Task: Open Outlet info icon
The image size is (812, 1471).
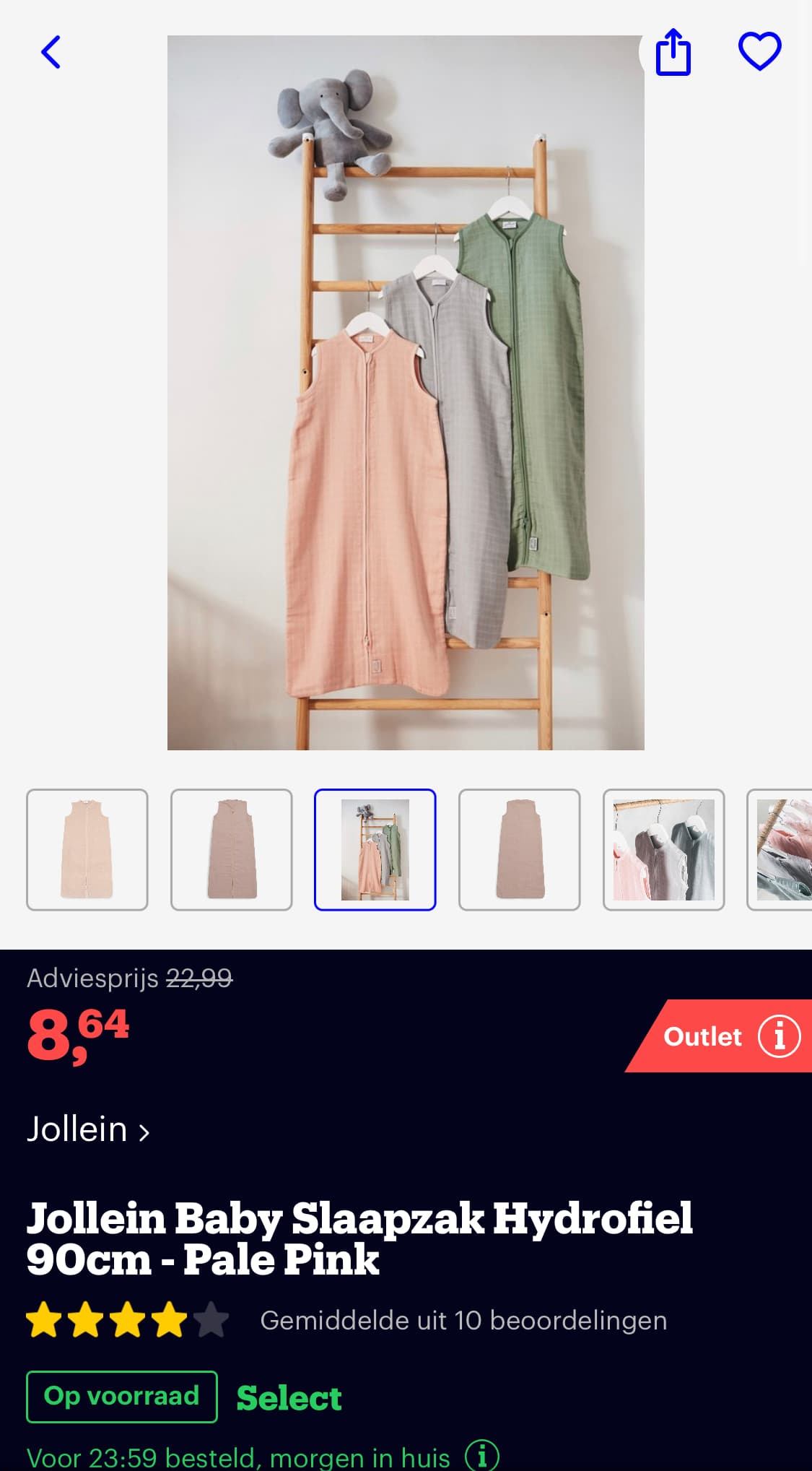Action: 780,1036
